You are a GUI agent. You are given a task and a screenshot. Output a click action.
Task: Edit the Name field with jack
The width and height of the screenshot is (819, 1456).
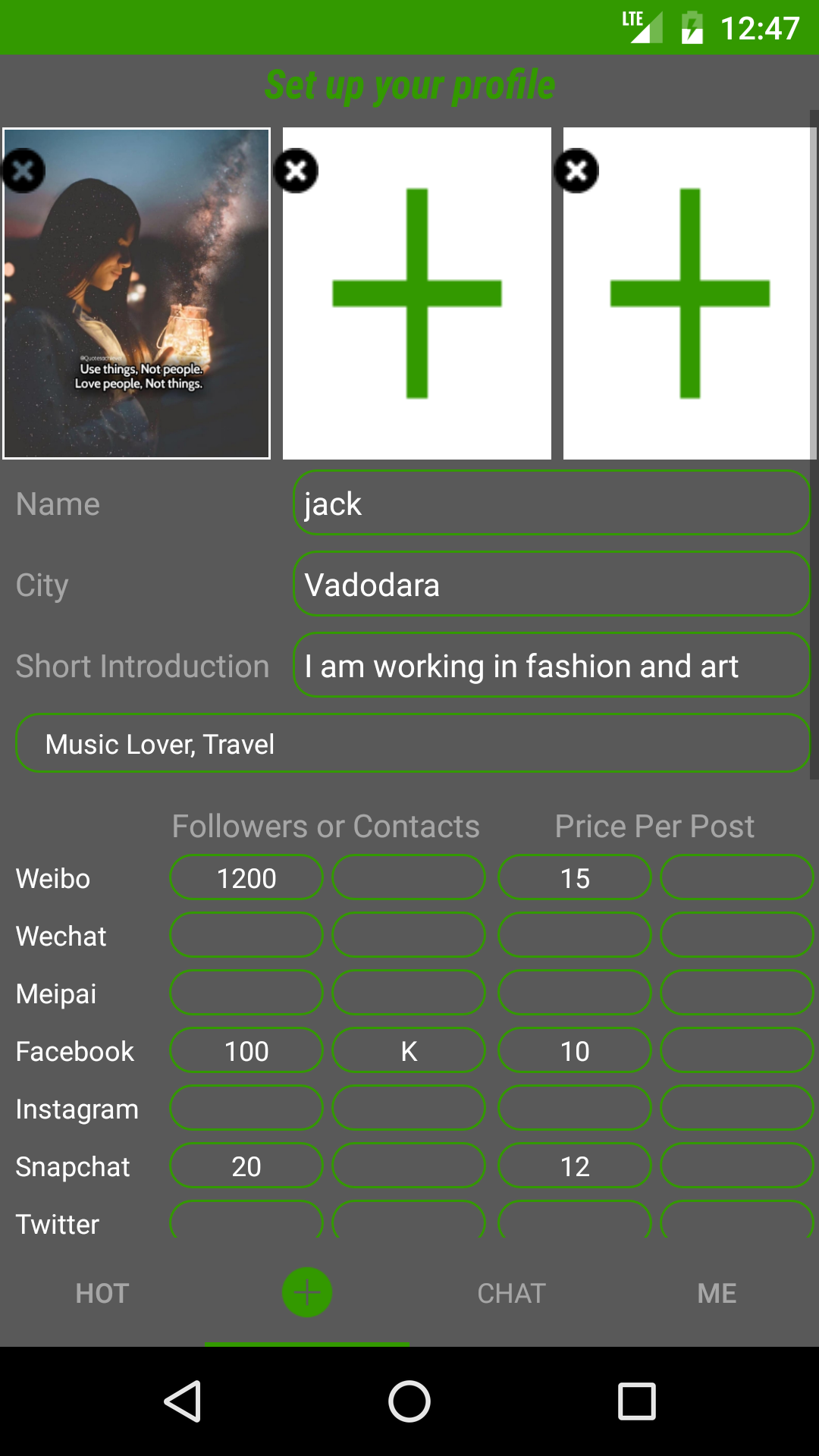551,504
